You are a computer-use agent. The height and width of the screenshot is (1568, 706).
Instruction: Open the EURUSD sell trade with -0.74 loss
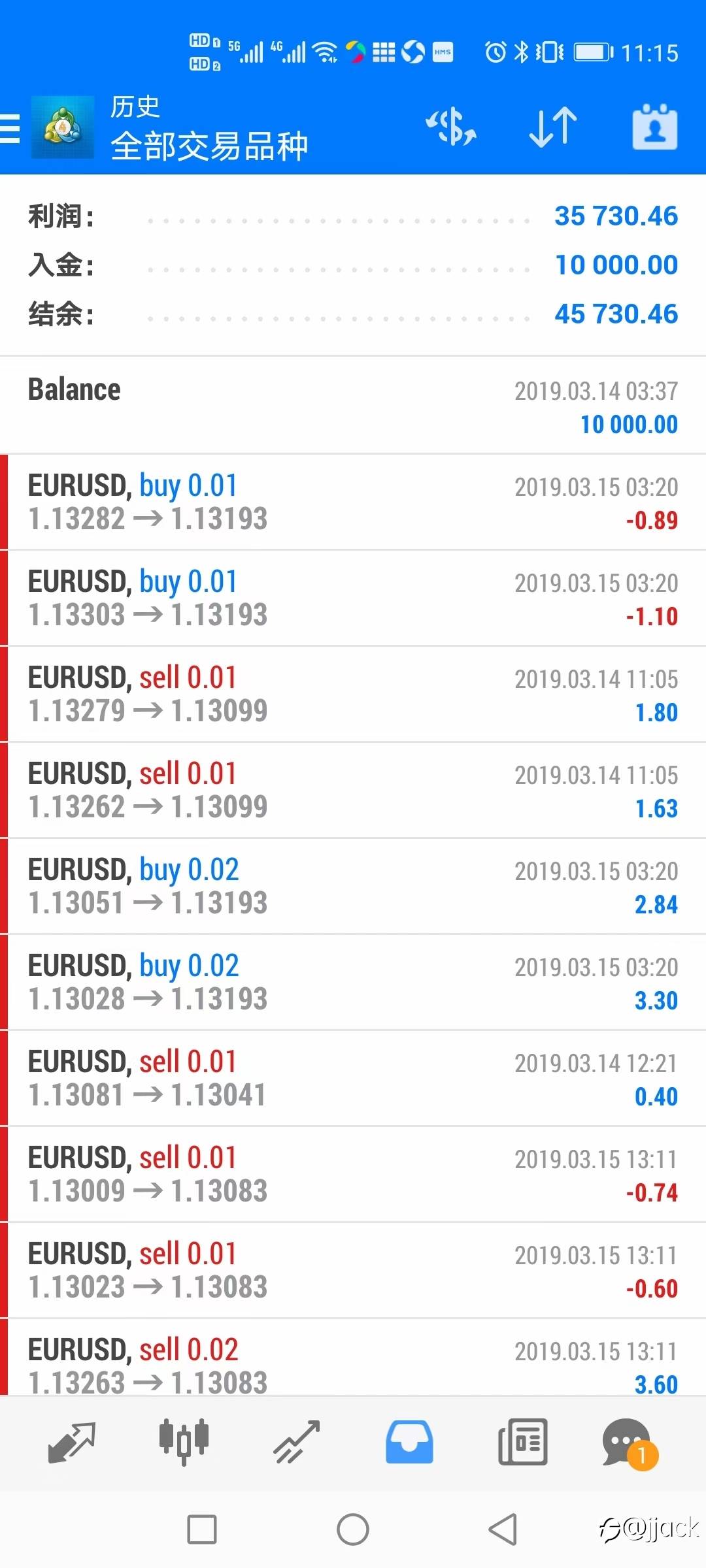pos(353,1174)
